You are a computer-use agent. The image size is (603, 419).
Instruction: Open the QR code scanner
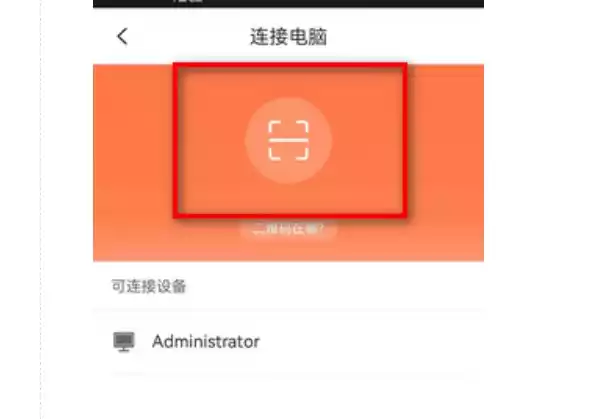[x=288, y=140]
